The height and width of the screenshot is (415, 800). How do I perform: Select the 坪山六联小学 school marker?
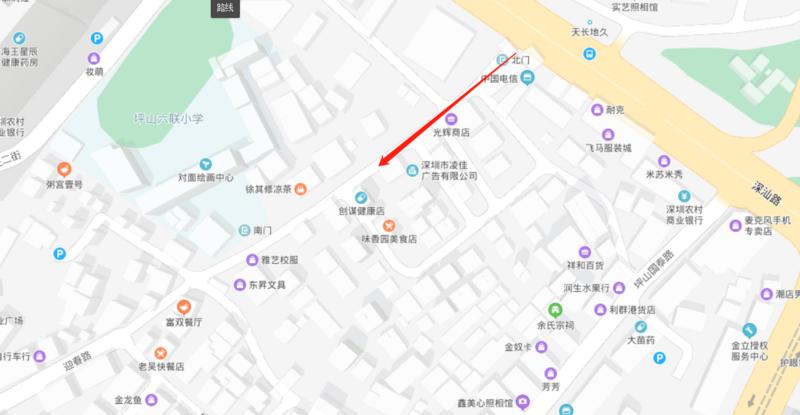(x=168, y=118)
